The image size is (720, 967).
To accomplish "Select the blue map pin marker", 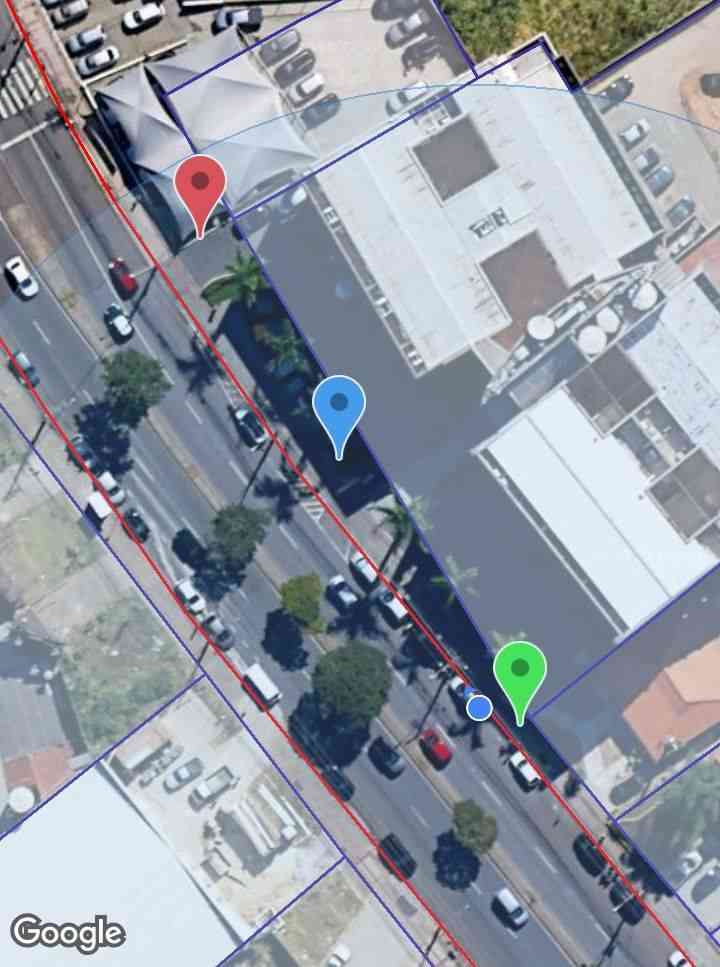I will click(x=339, y=407).
